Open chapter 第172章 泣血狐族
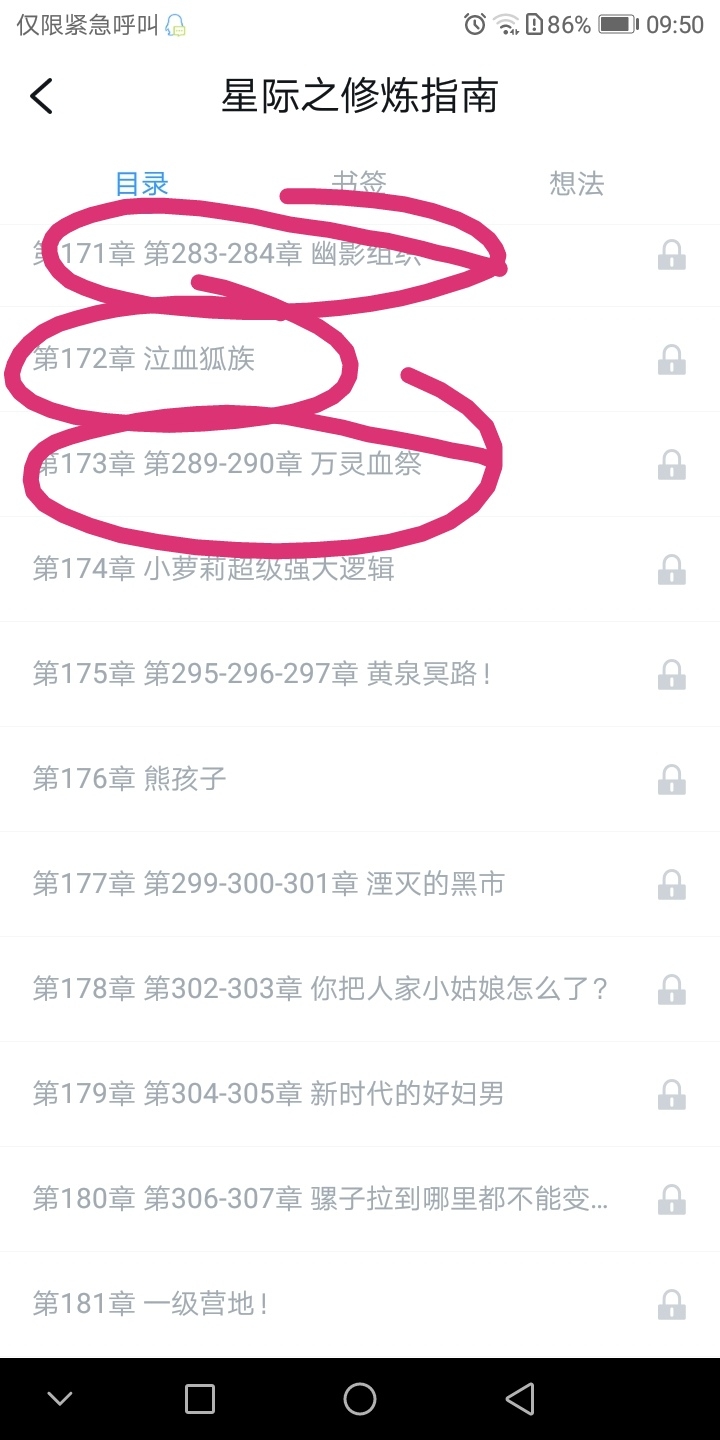 click(x=144, y=359)
